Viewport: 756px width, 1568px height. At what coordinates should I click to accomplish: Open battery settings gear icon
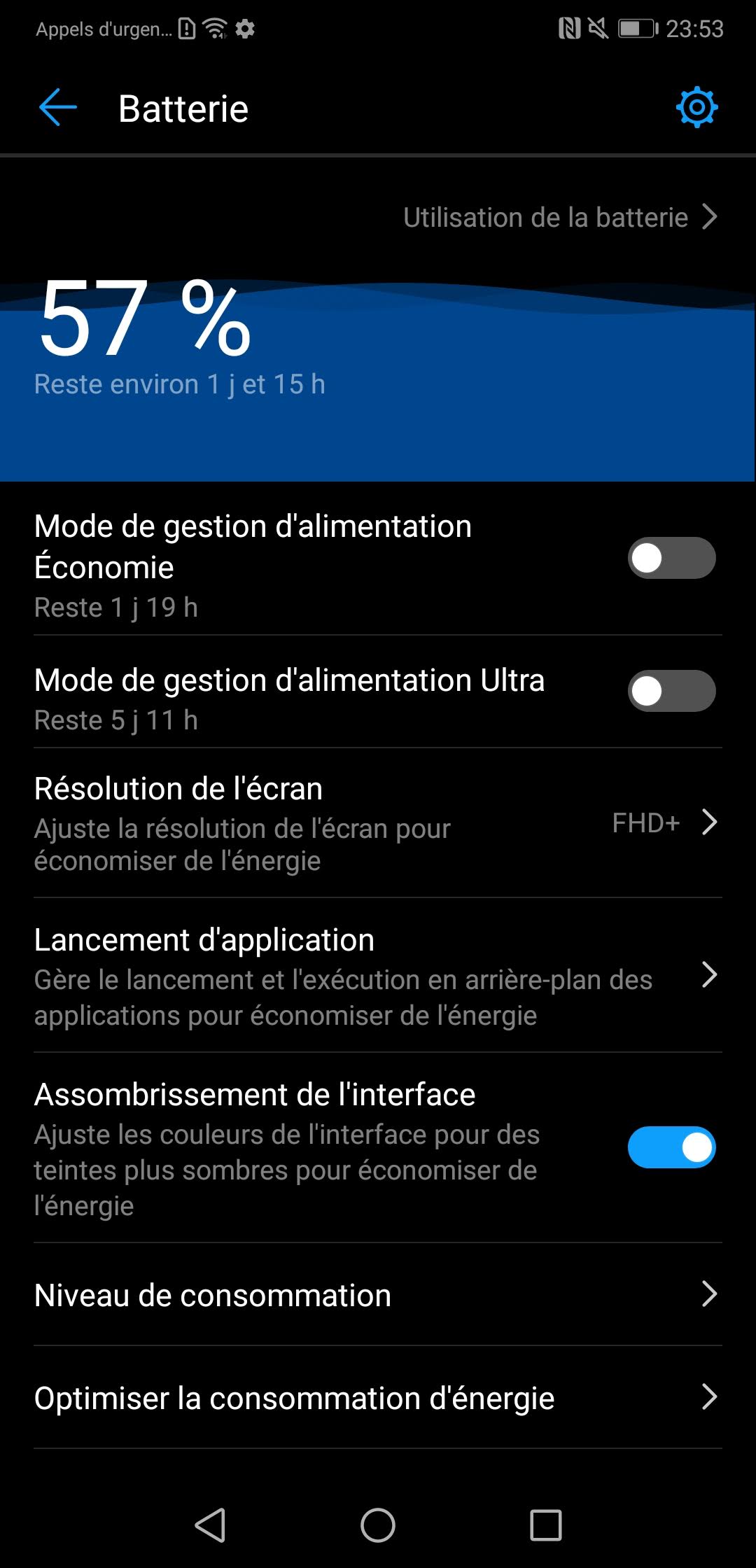[x=696, y=108]
